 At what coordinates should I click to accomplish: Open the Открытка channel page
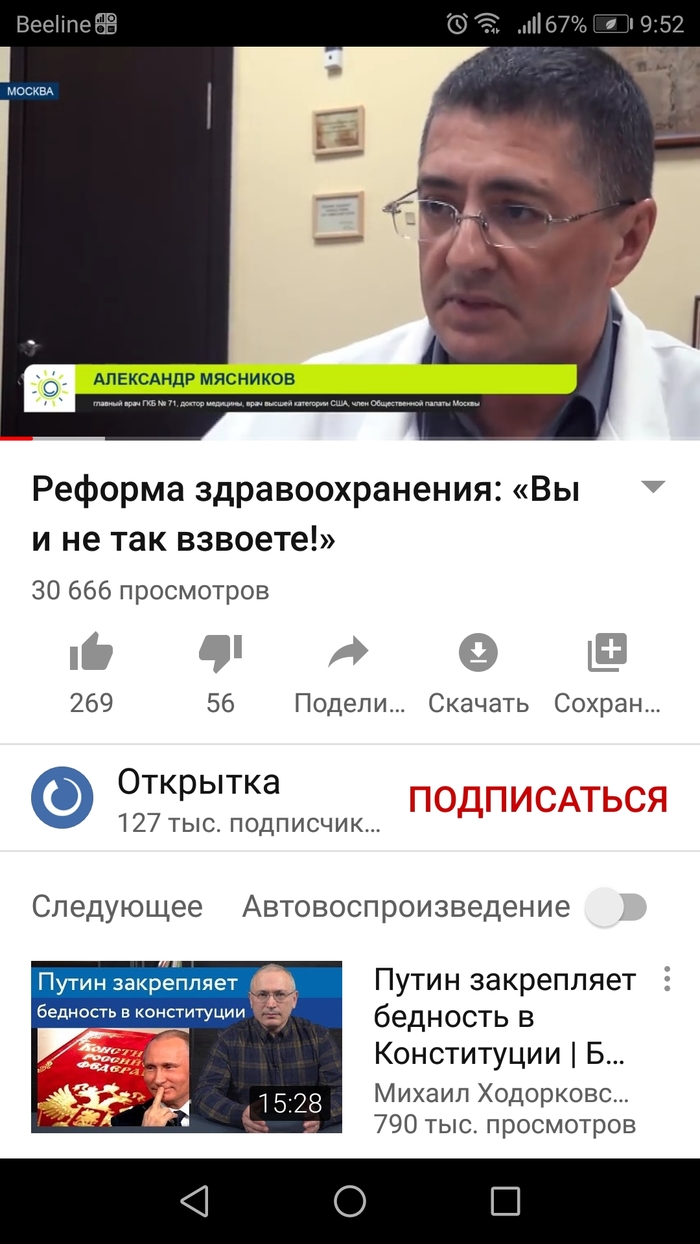(x=62, y=798)
